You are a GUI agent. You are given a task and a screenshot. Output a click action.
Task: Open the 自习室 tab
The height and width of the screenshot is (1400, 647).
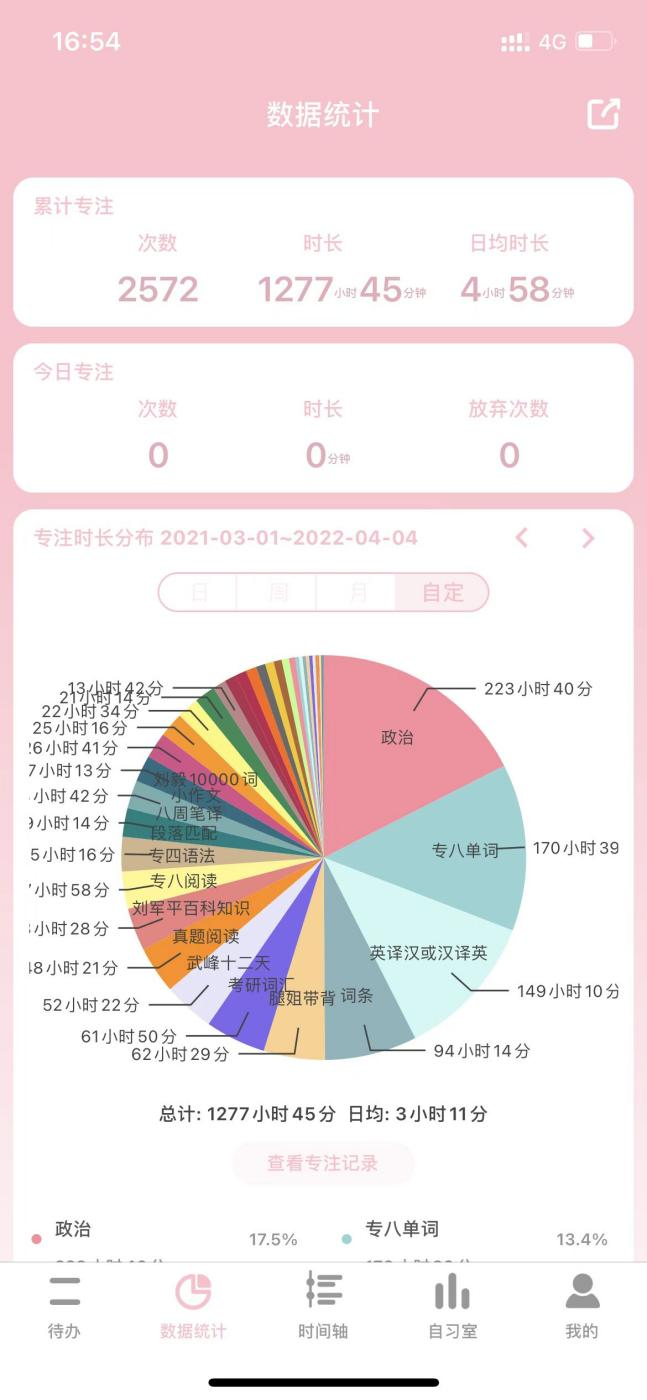point(452,1307)
